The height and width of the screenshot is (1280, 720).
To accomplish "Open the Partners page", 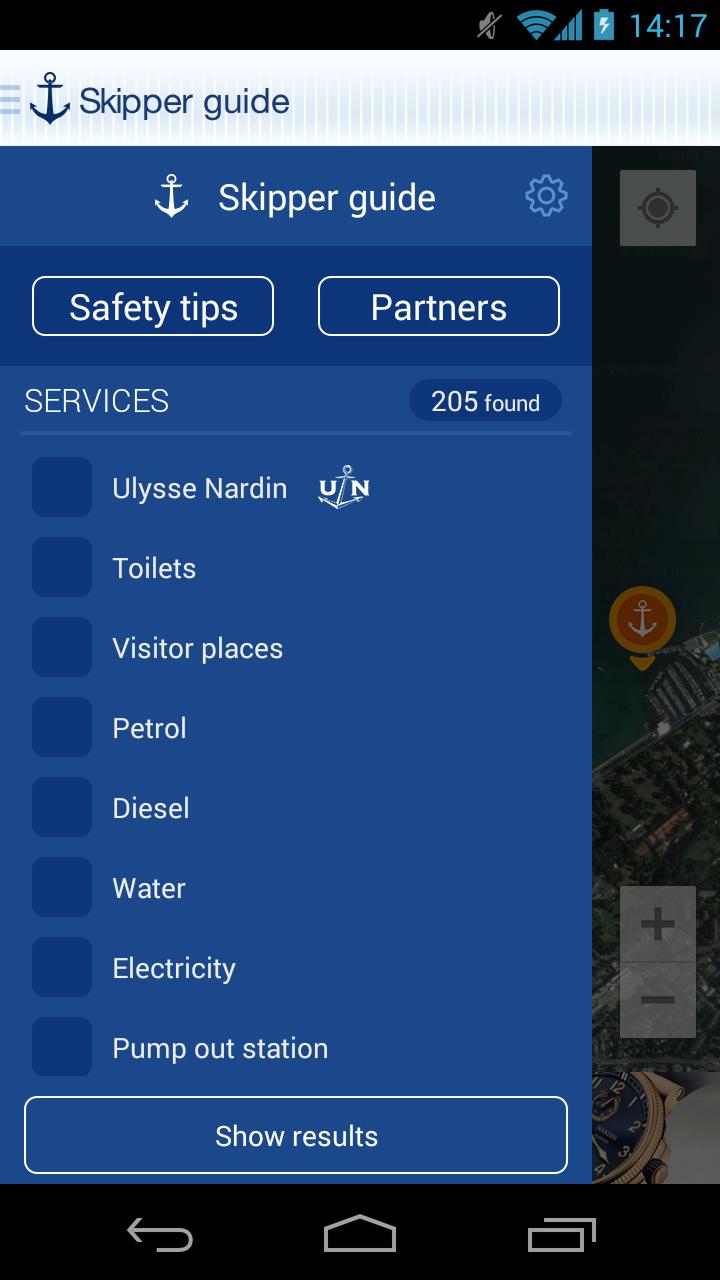I will [x=438, y=306].
